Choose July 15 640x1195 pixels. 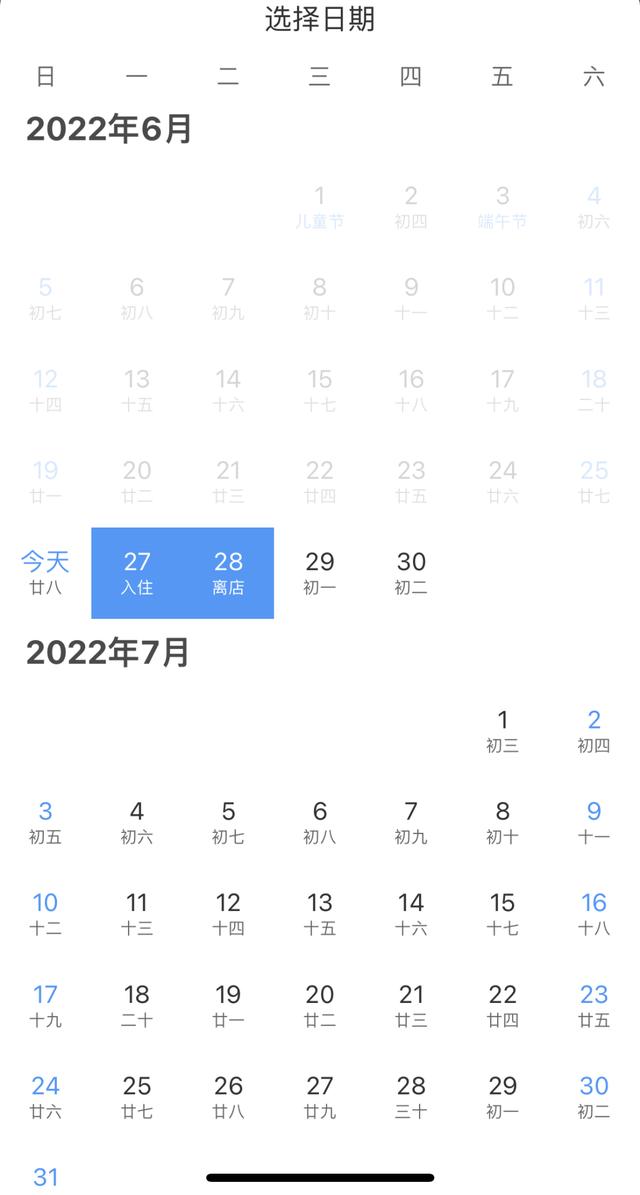pos(503,914)
